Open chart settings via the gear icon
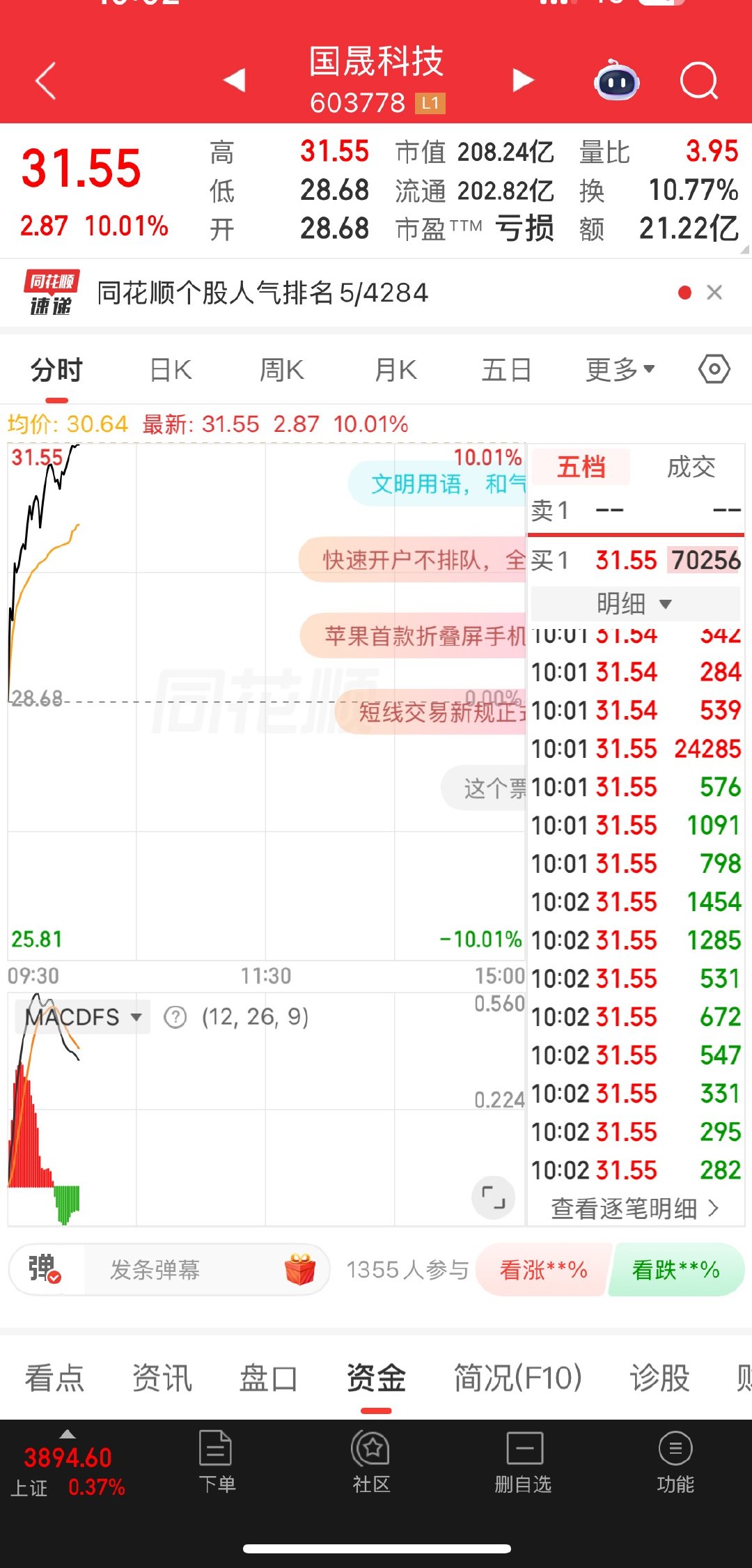The height and width of the screenshot is (1568, 752). coord(714,370)
